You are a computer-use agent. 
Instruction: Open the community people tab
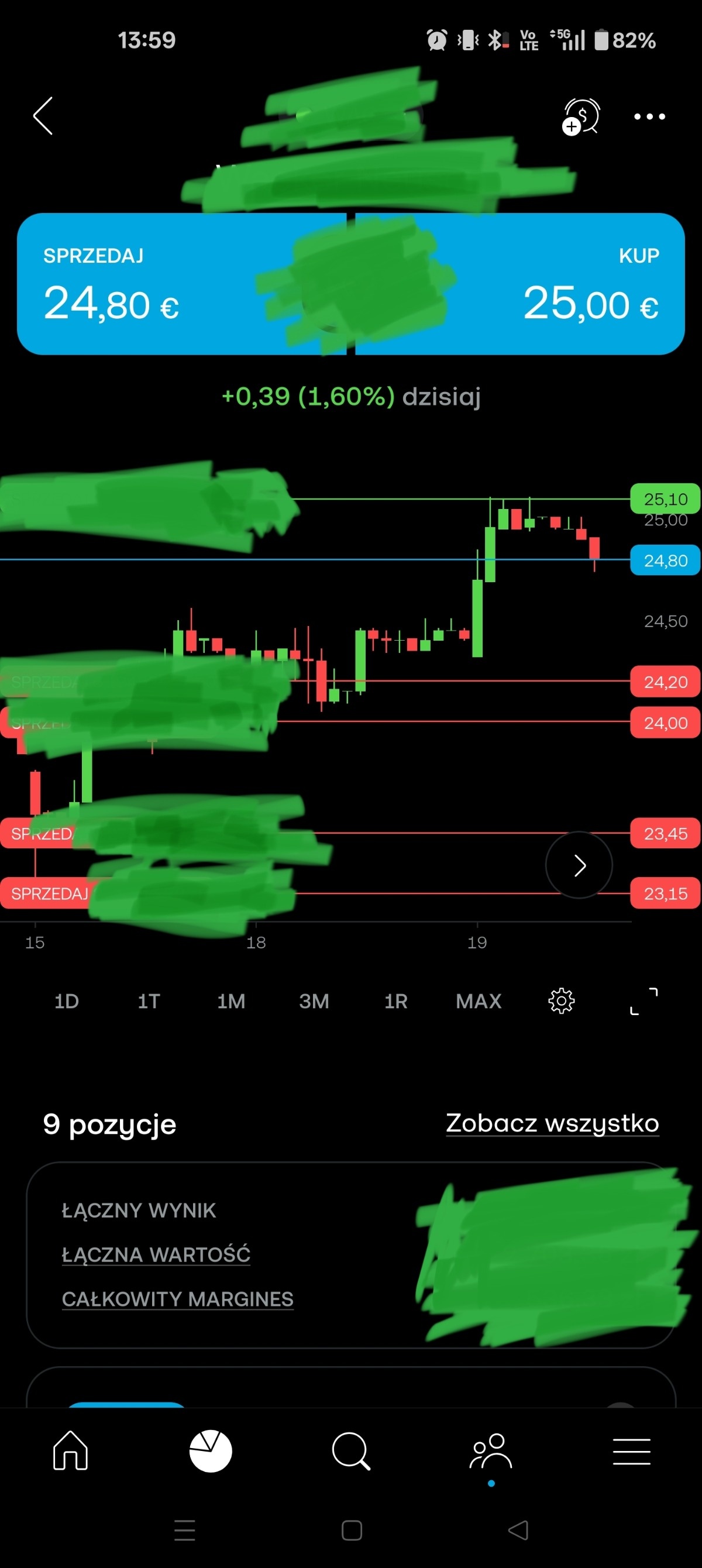[x=491, y=1451]
